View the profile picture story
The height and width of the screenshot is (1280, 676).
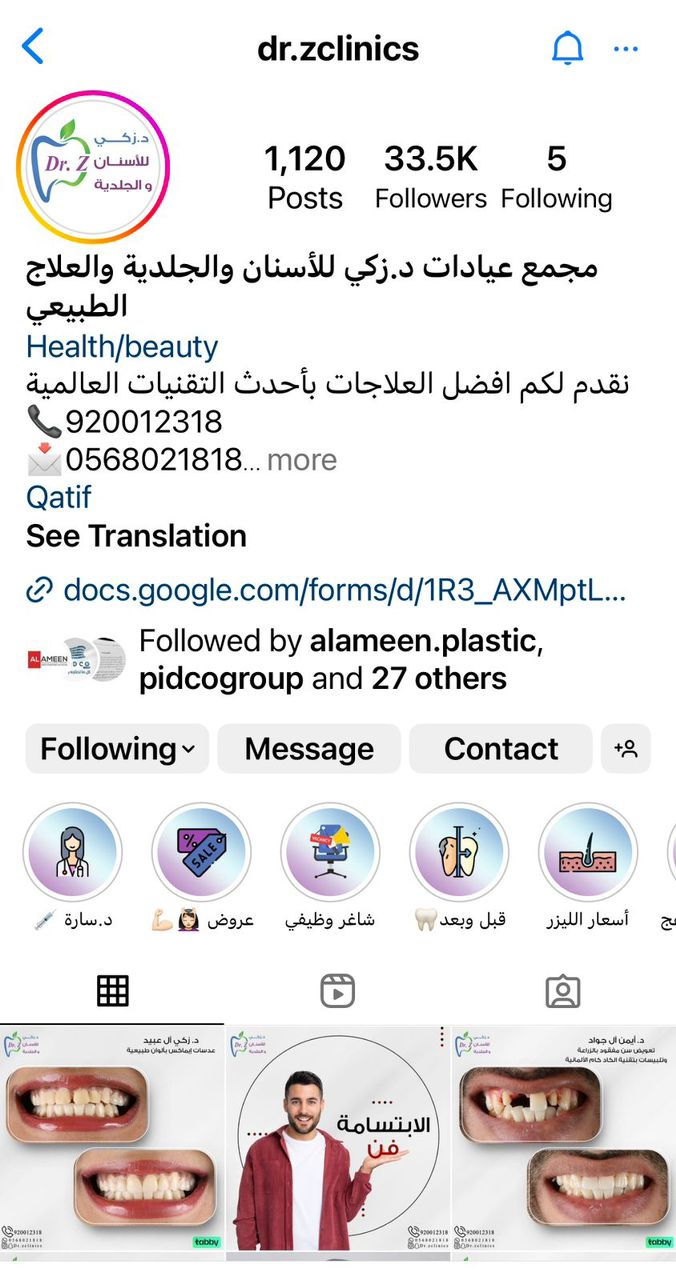point(93,167)
